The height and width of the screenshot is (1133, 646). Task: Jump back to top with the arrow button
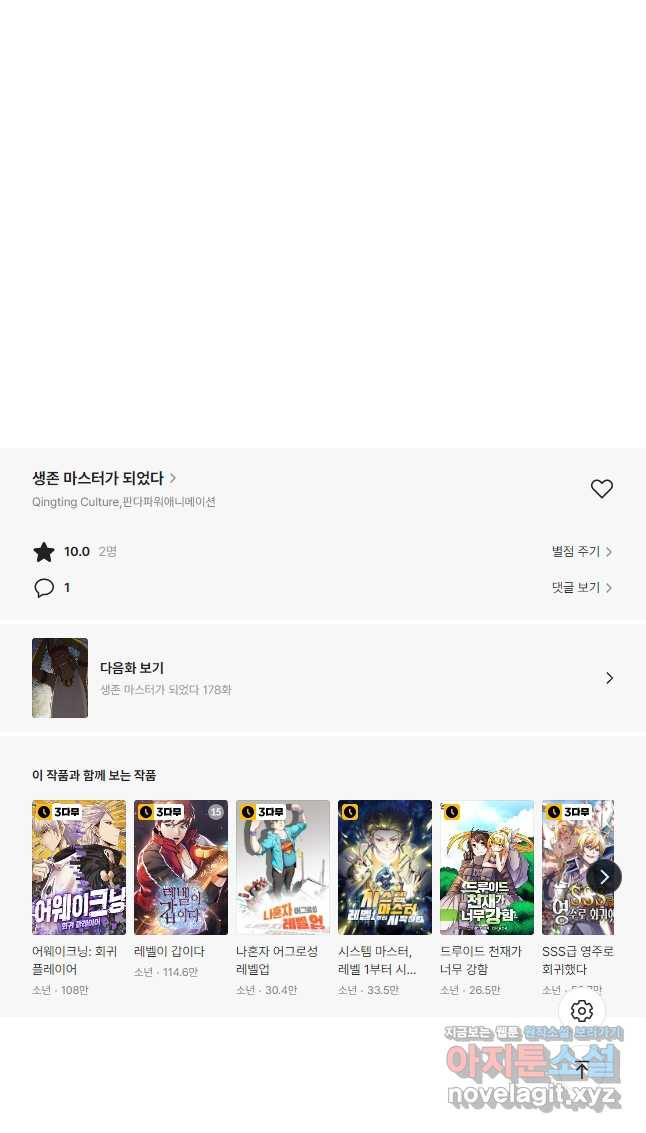click(582, 1069)
